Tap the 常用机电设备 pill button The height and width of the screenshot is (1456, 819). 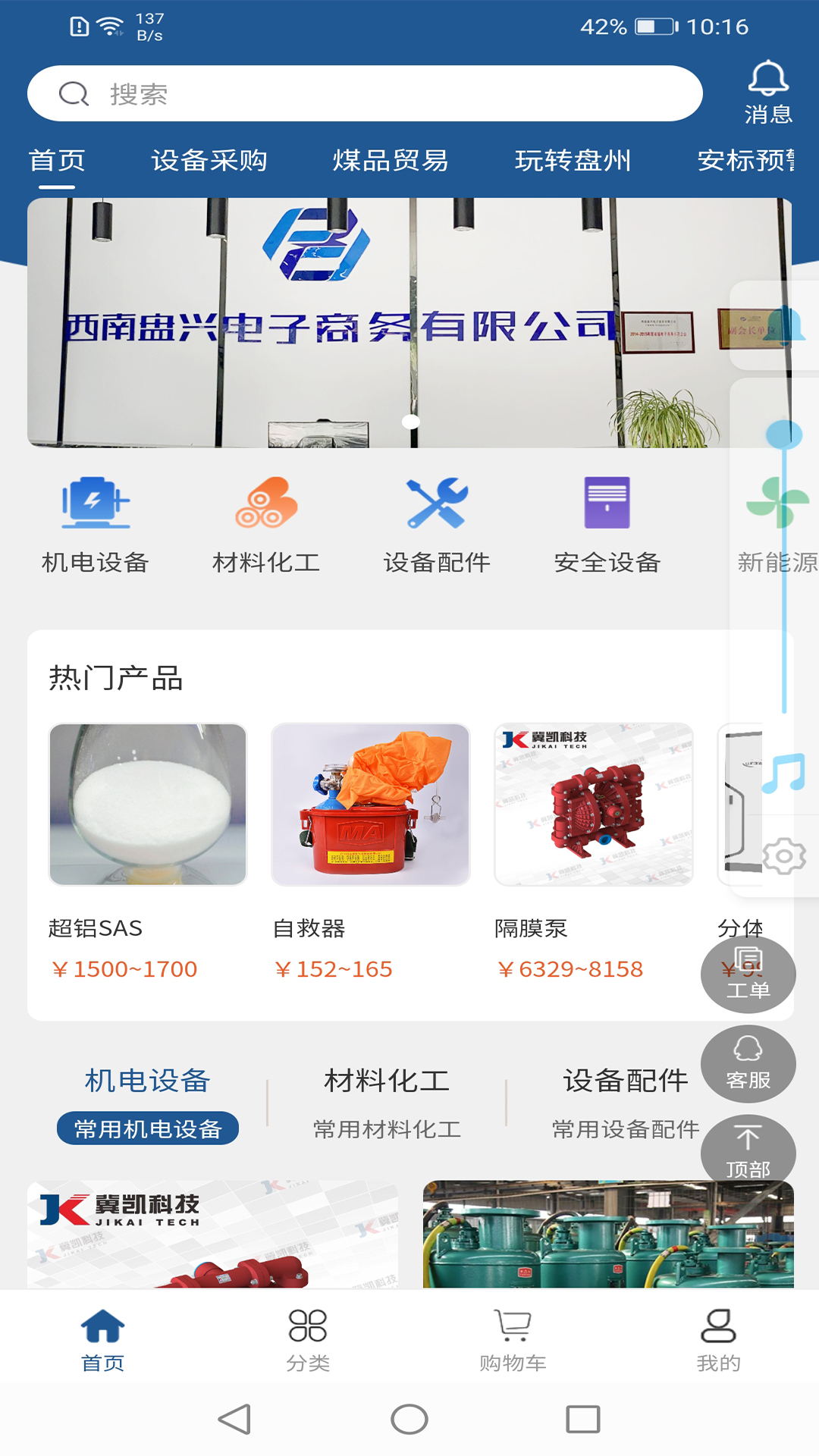pos(149,1128)
